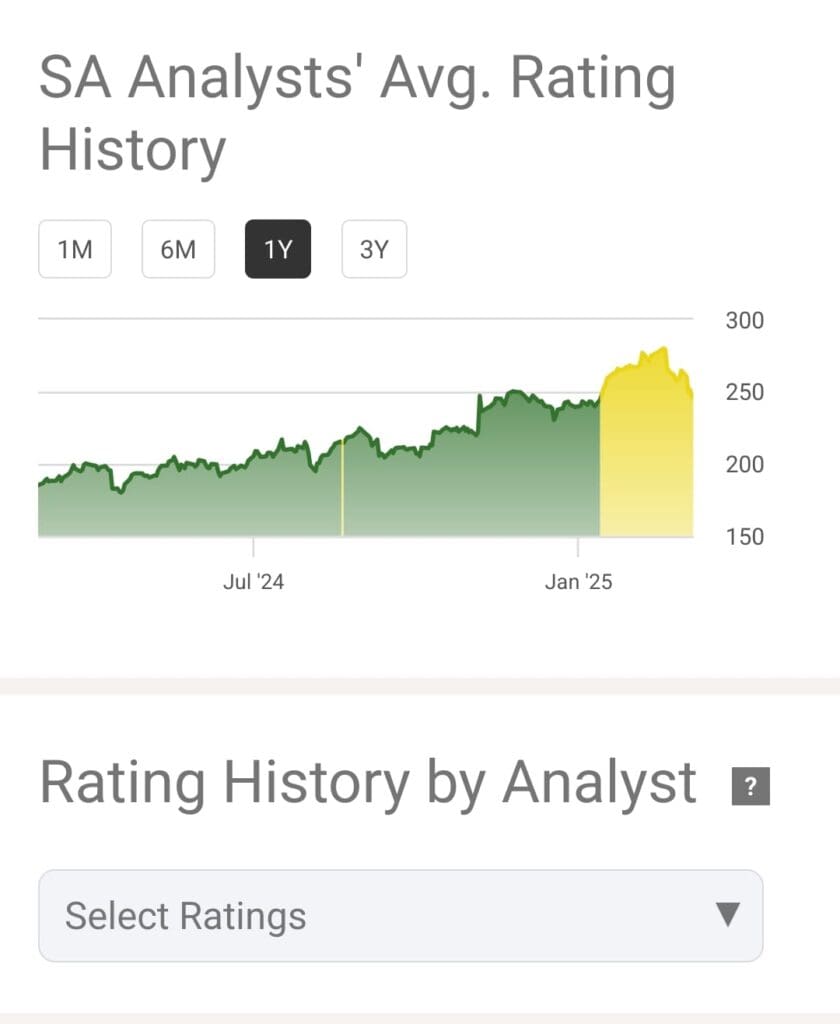Screen dimensions: 840x1024
Task: Click the 200 value on the y-axis
Action: [745, 465]
